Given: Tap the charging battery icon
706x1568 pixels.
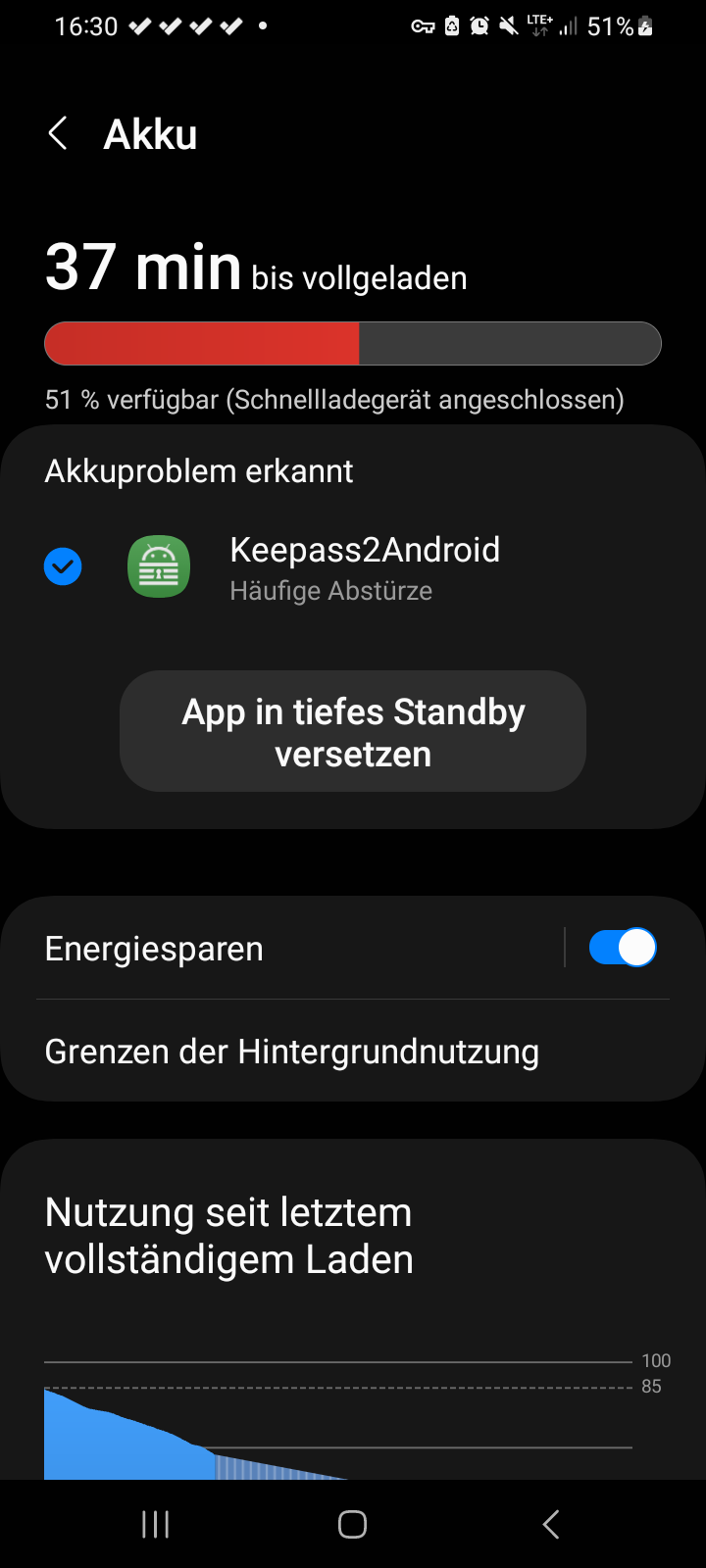Looking at the screenshot, I should pyautogui.click(x=644, y=26).
